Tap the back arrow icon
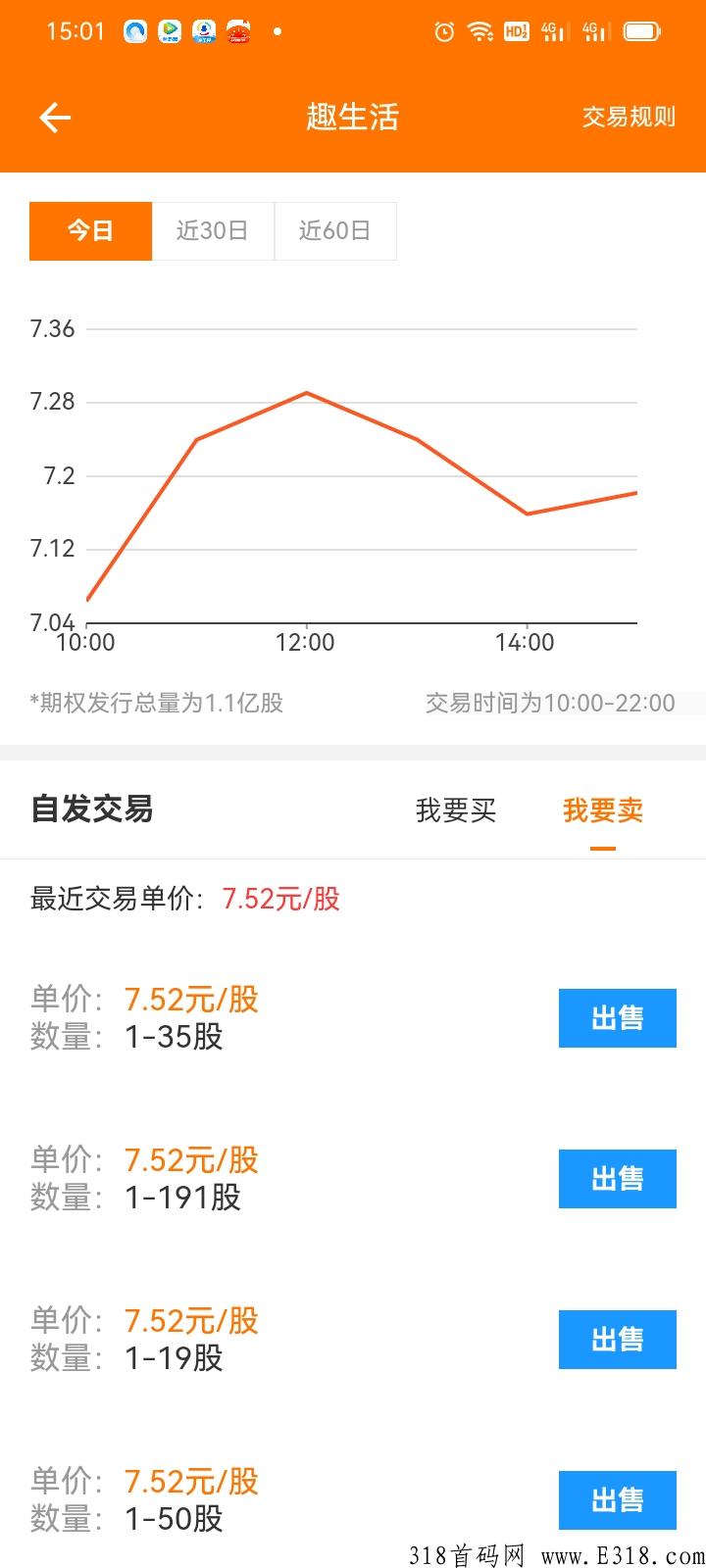The height and width of the screenshot is (1568, 706). coord(54,117)
